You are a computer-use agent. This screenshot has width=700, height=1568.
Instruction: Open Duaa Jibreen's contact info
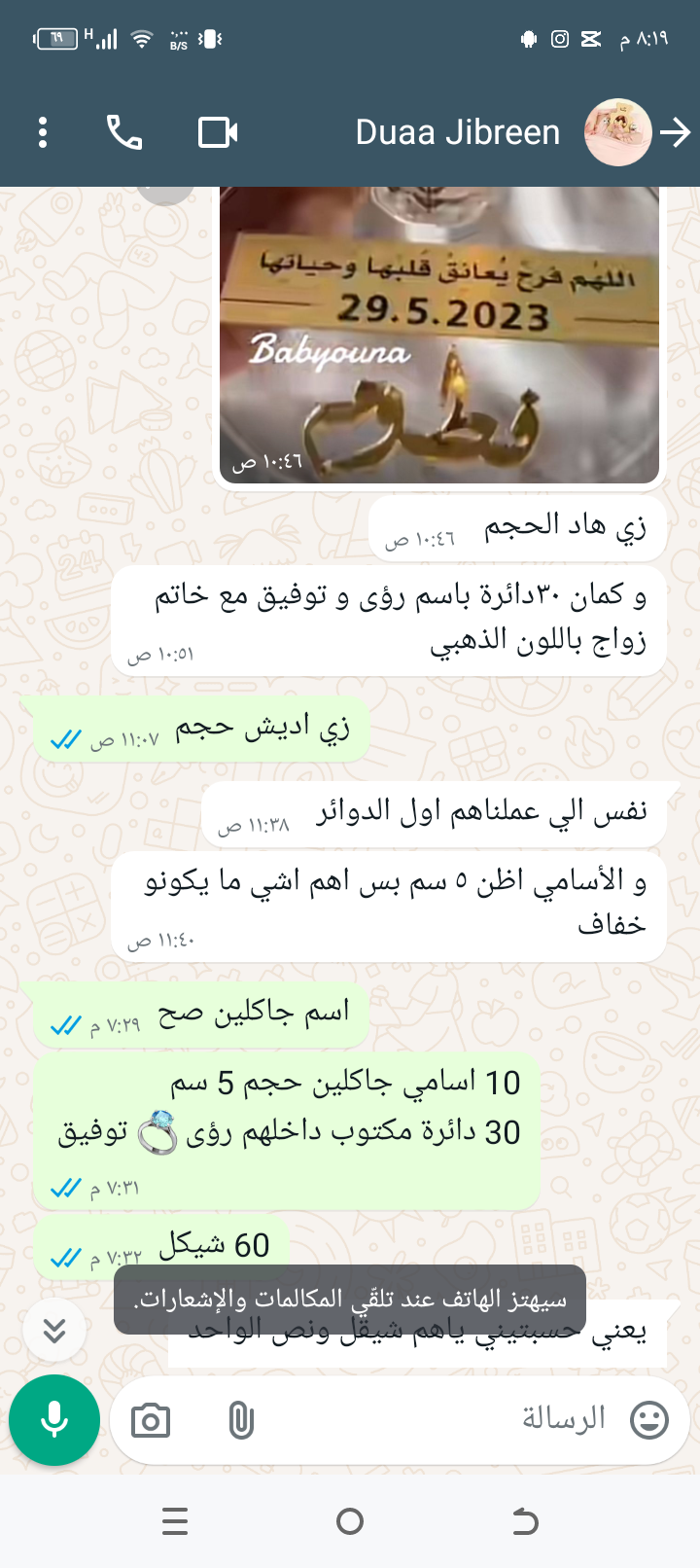tap(457, 132)
